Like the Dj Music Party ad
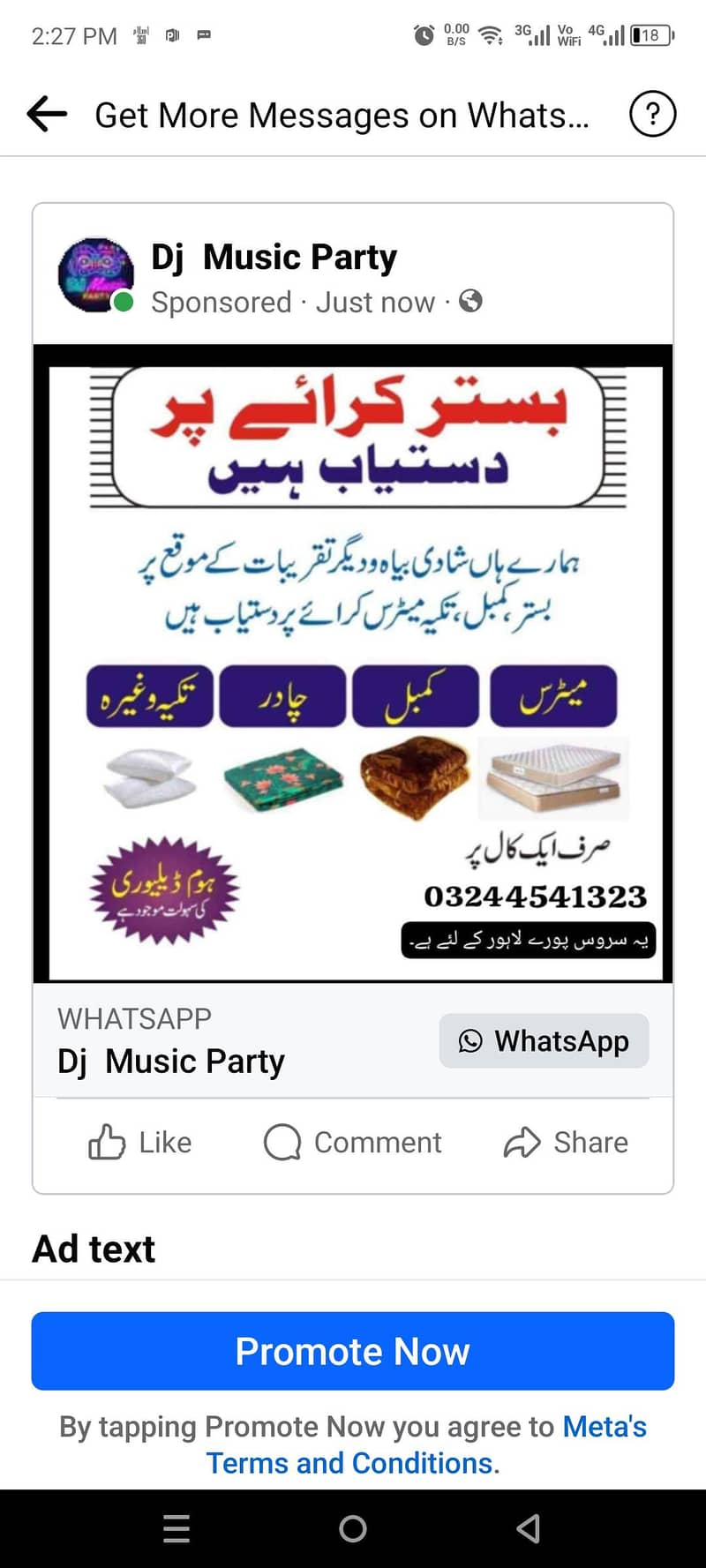The image size is (706, 1568). click(140, 1142)
